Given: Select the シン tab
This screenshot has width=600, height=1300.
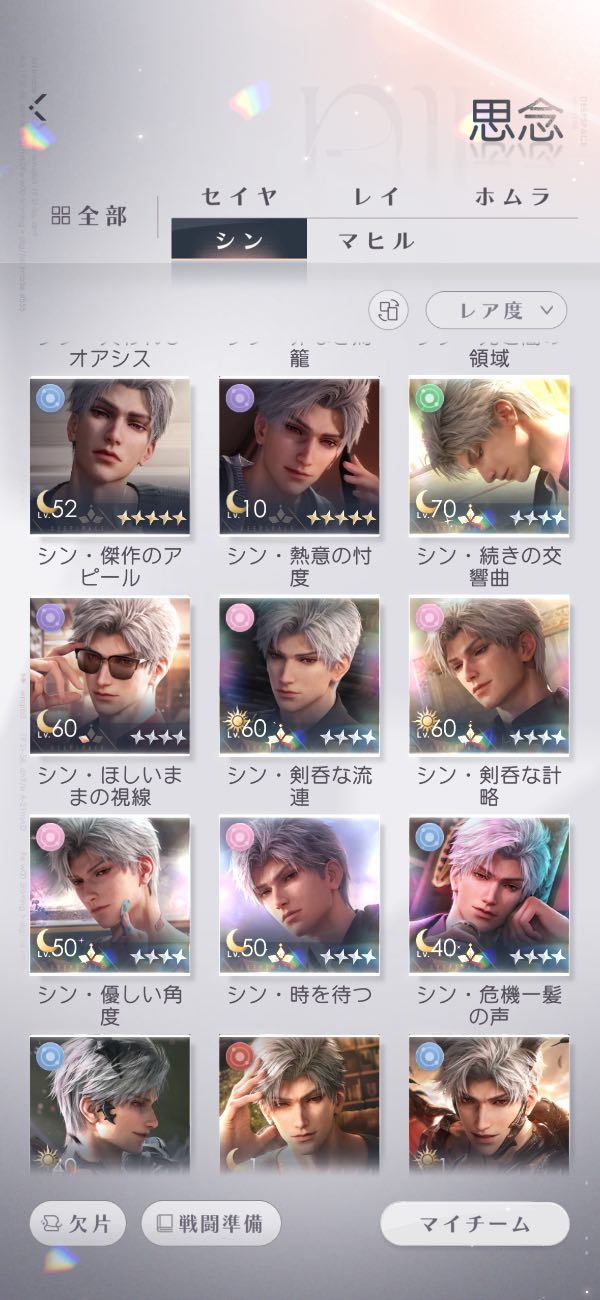Looking at the screenshot, I should 239,241.
